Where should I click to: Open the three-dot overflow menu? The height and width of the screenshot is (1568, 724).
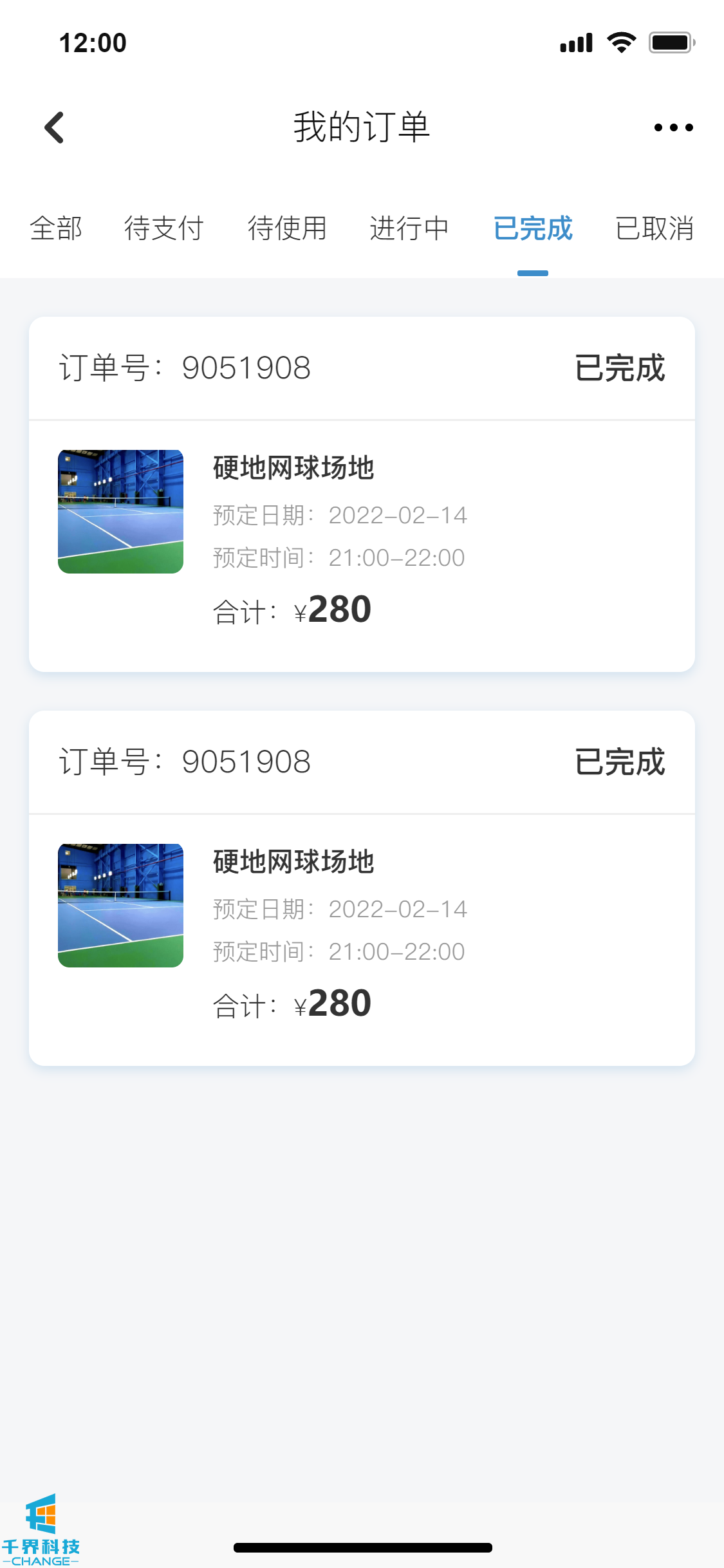pos(673,127)
